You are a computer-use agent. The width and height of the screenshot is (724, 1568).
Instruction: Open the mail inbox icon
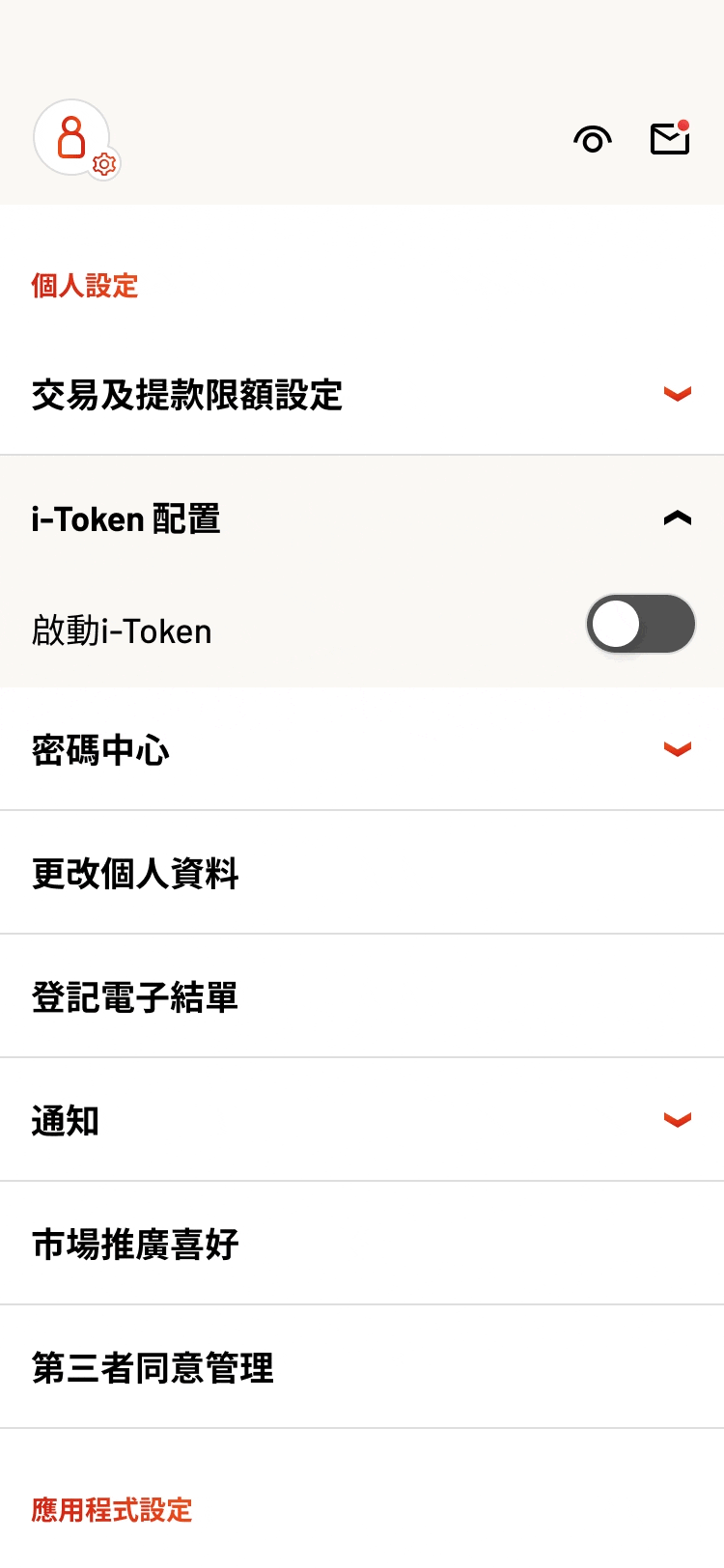coord(670,138)
